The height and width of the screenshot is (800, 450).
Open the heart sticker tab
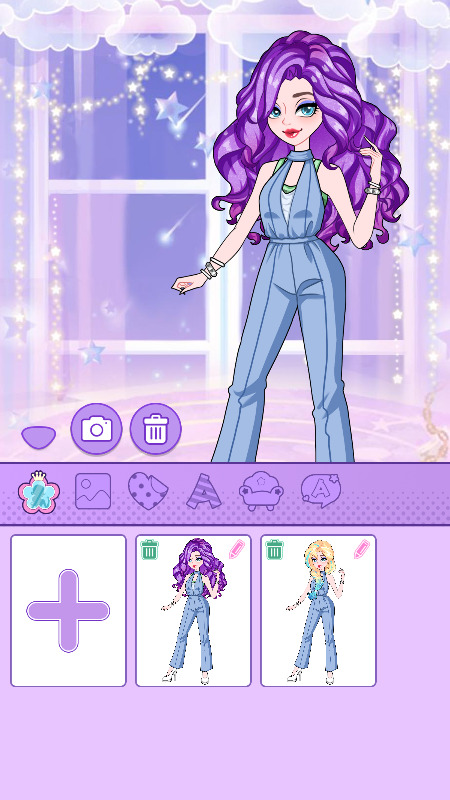point(148,491)
